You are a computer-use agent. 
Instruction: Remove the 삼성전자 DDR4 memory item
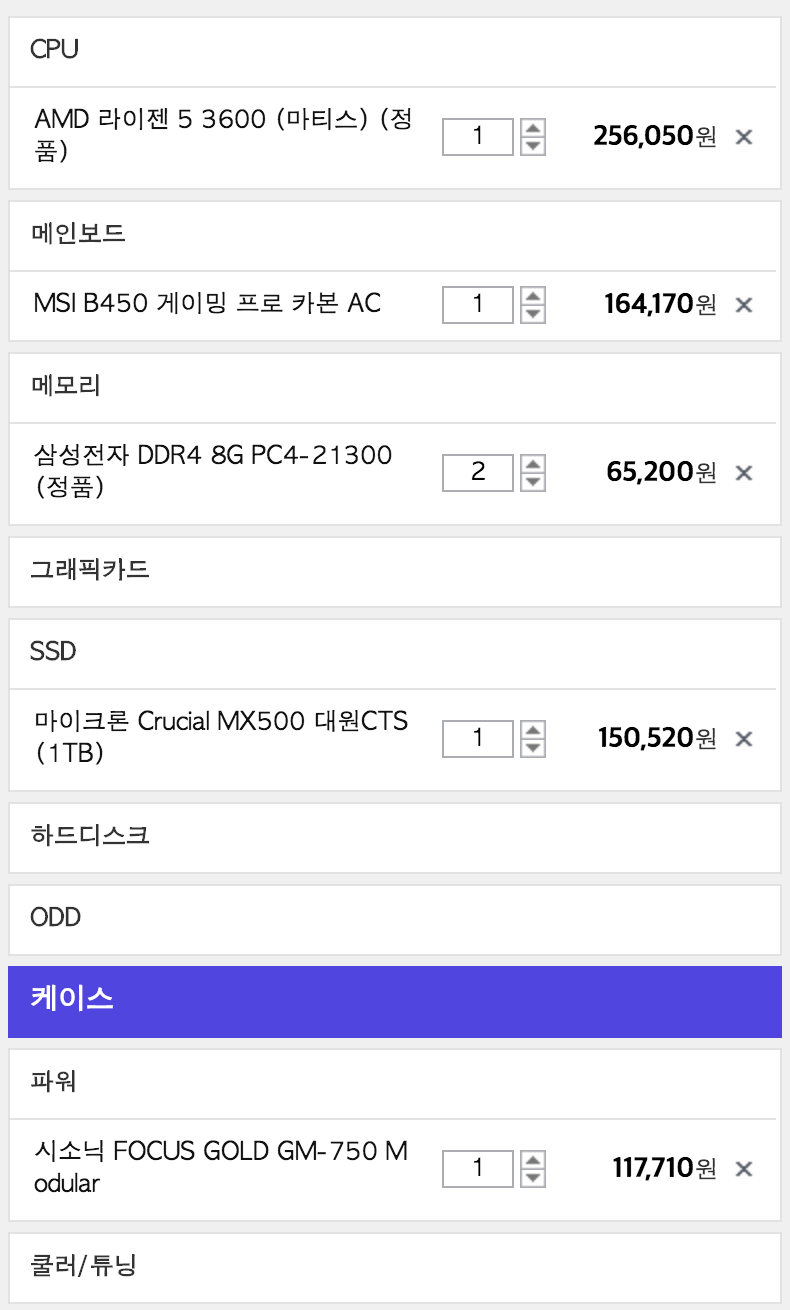744,472
